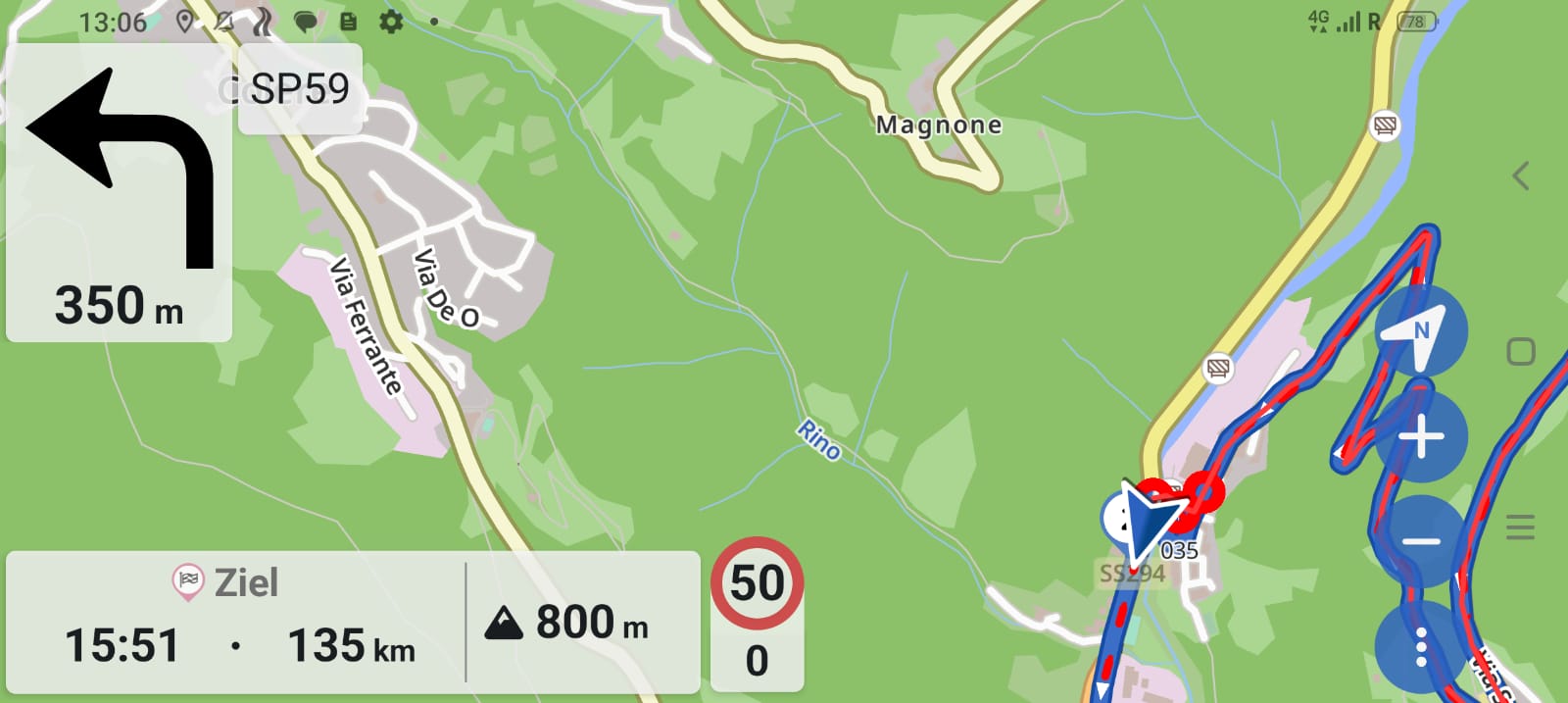The image size is (1568, 703).
Task: Tap the compass north button
Action: (1420, 331)
